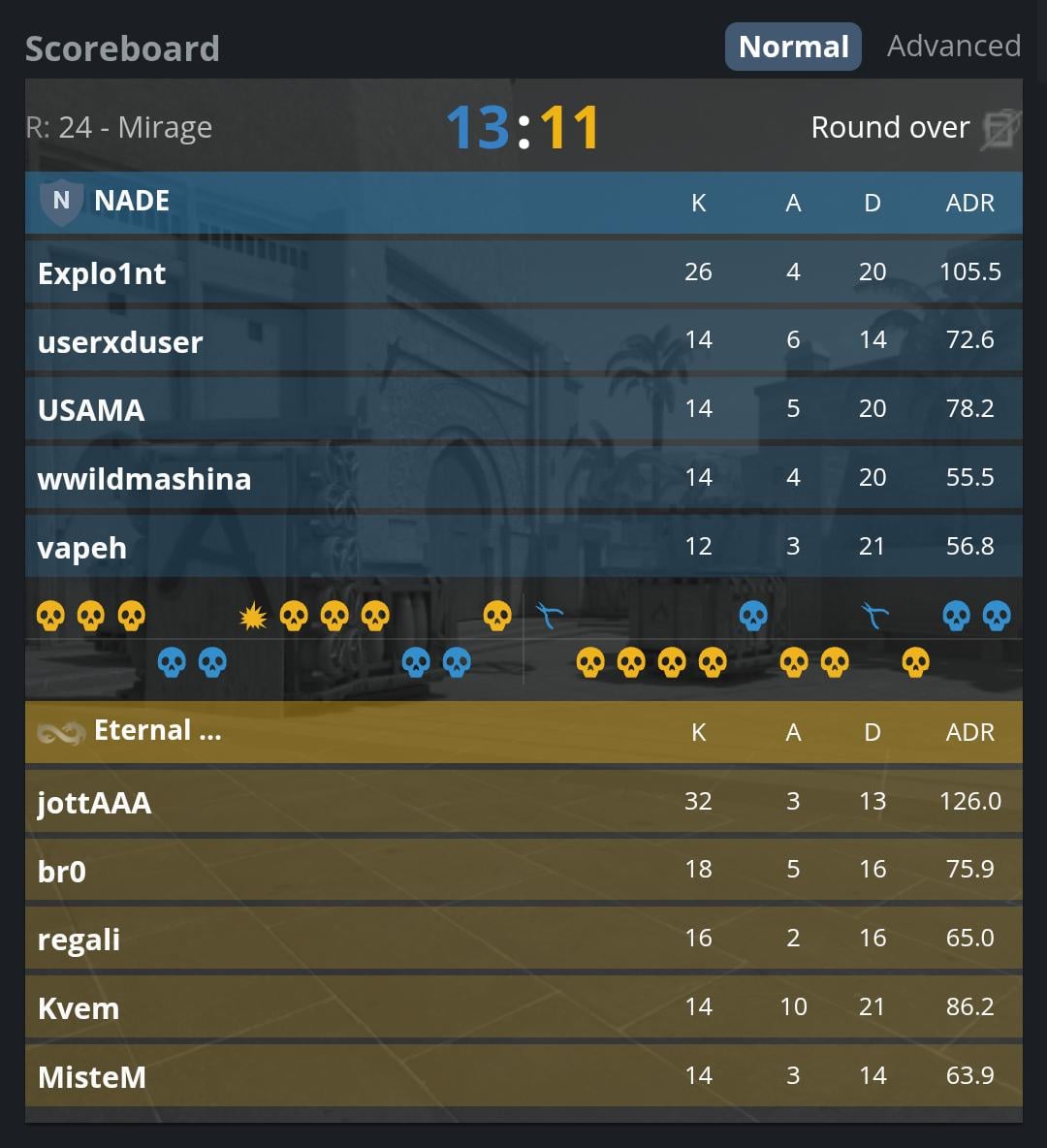Viewport: 1047px width, 1148px height.
Task: Select the NADE team header
Action: 523,202
